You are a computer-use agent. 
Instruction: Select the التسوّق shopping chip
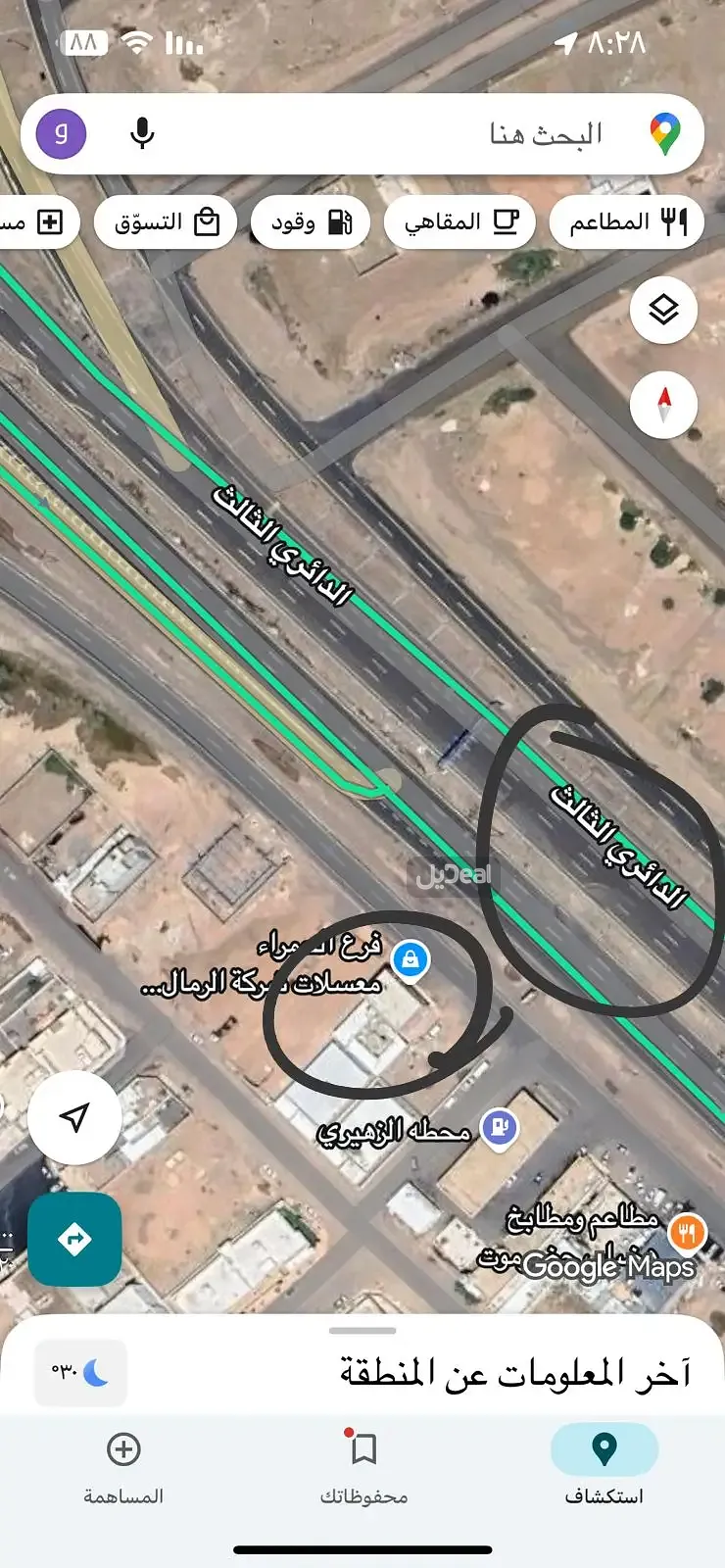pos(166,222)
